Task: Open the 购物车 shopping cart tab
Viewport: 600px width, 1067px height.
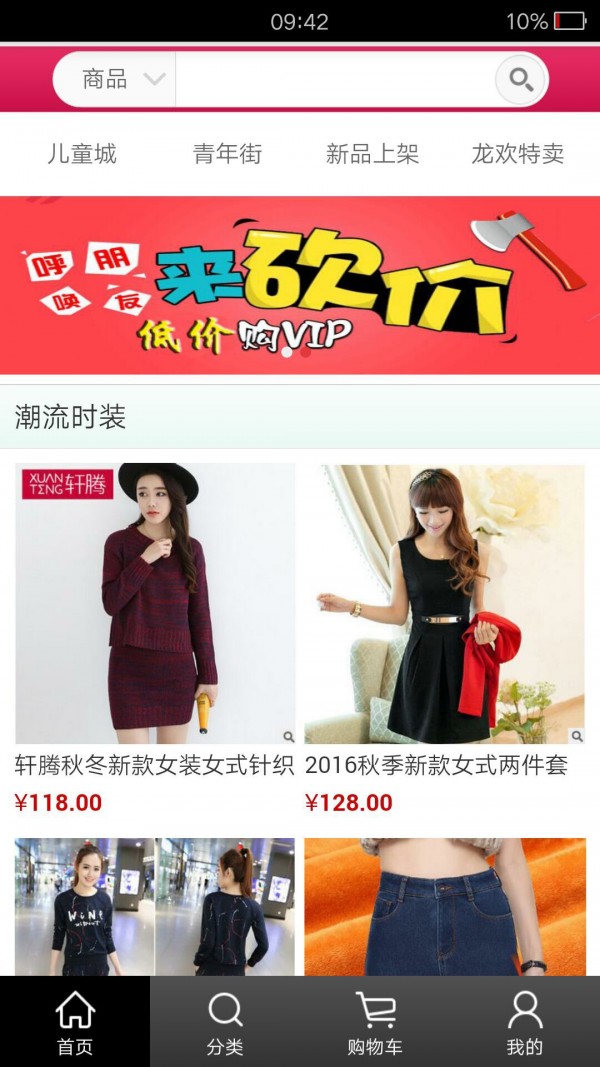Action: coord(375,1022)
